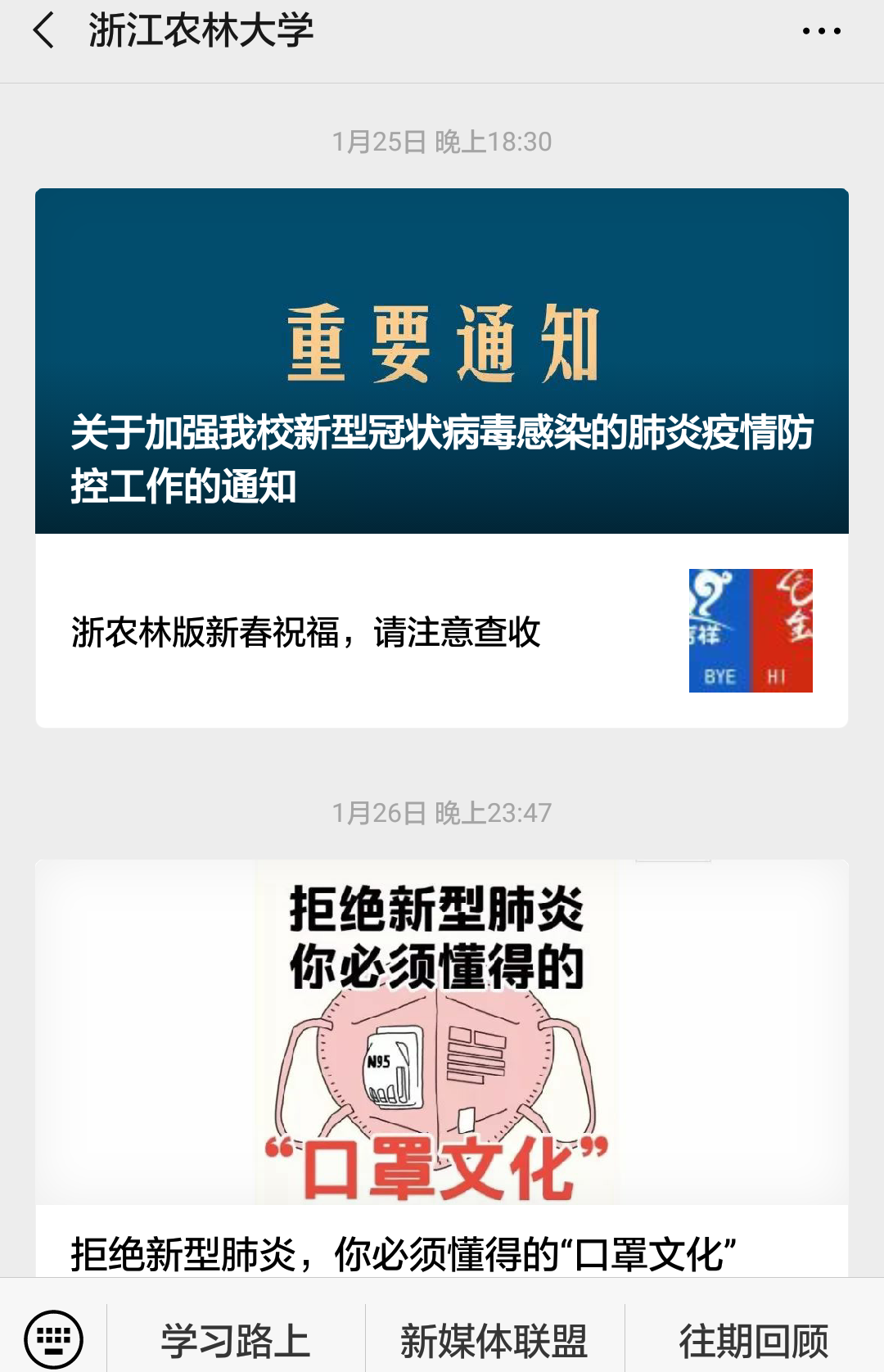Image resolution: width=884 pixels, height=1372 pixels.
Task: Open the 学习路上 menu
Action: pos(236,1341)
